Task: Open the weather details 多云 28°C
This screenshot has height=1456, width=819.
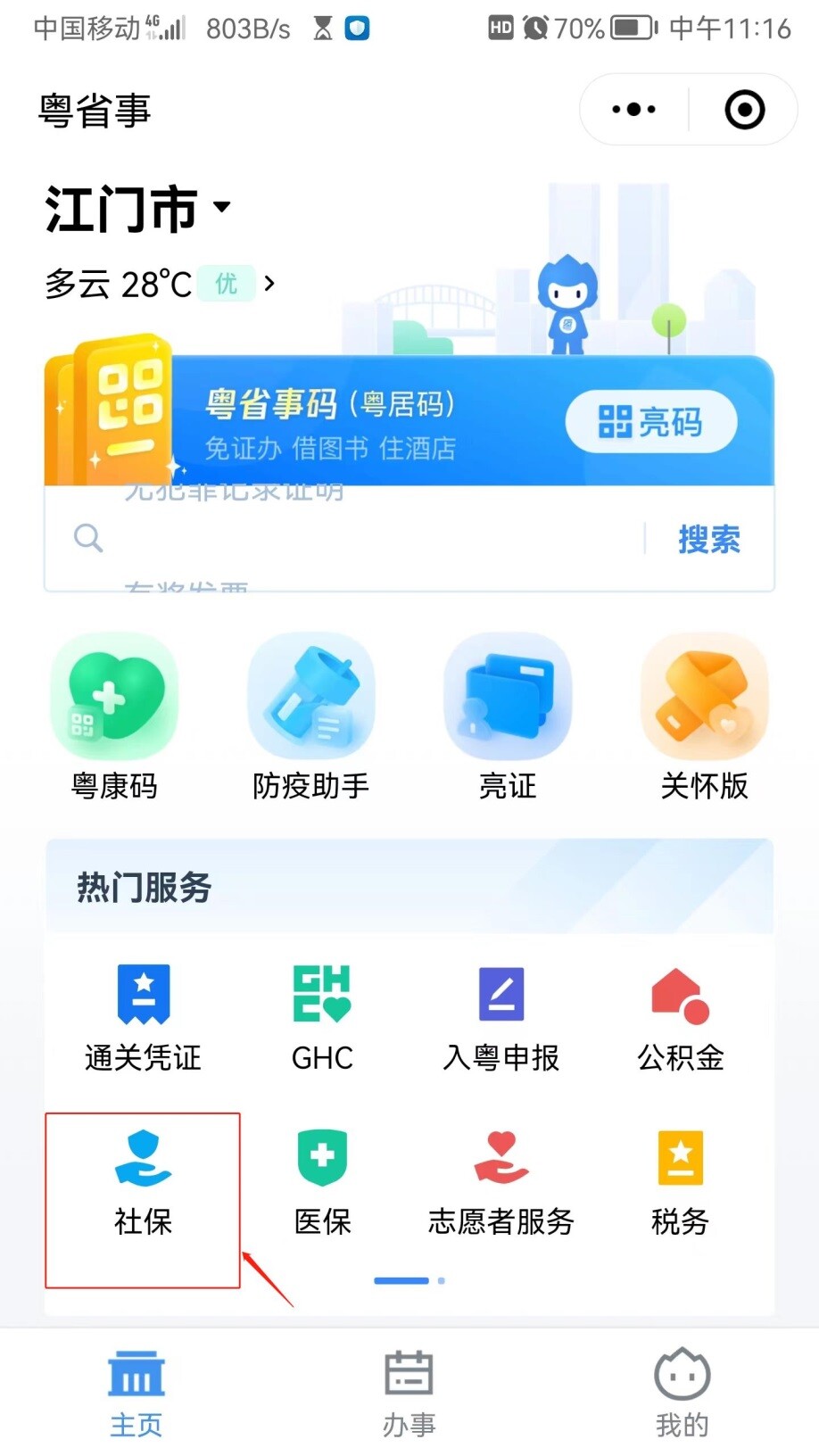Action: click(x=160, y=285)
